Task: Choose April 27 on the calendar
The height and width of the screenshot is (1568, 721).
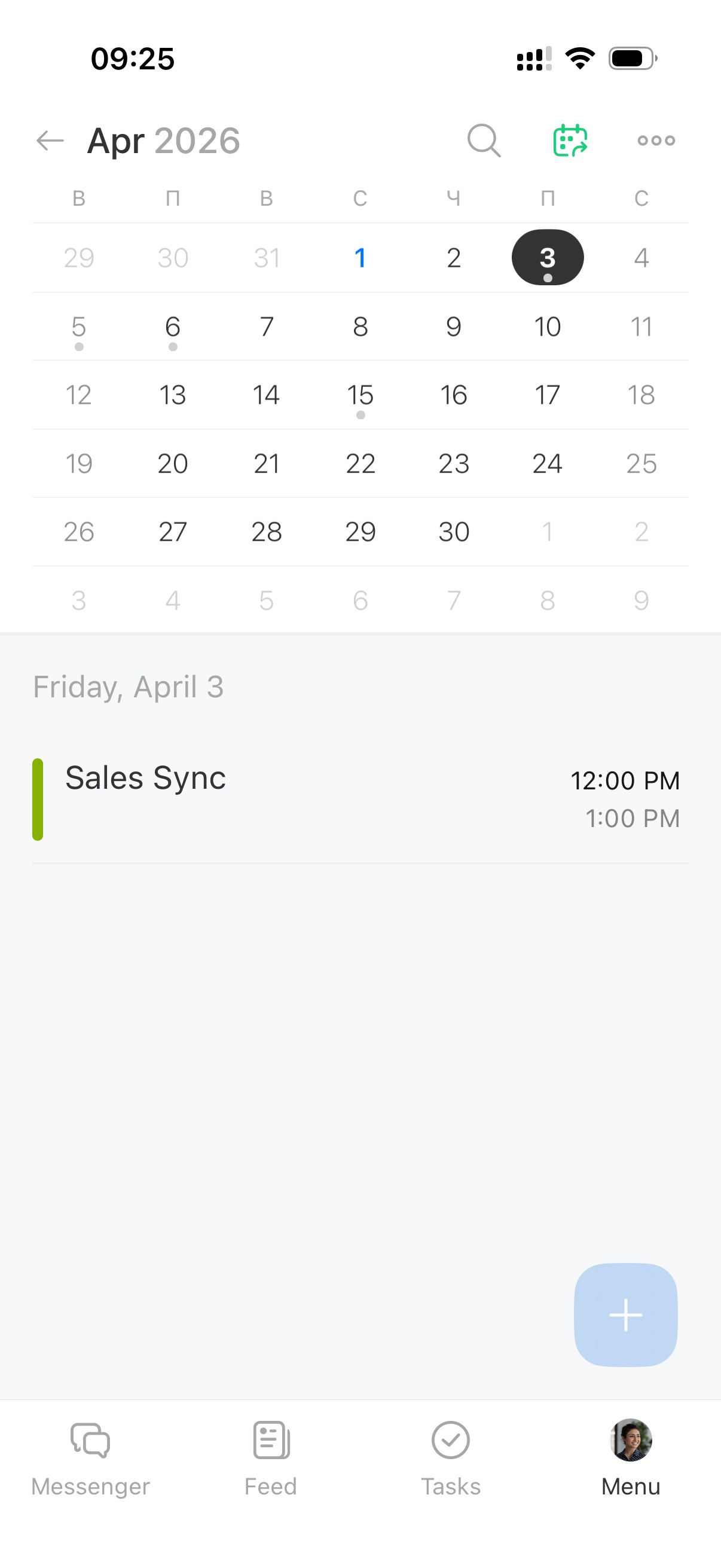Action: point(173,532)
